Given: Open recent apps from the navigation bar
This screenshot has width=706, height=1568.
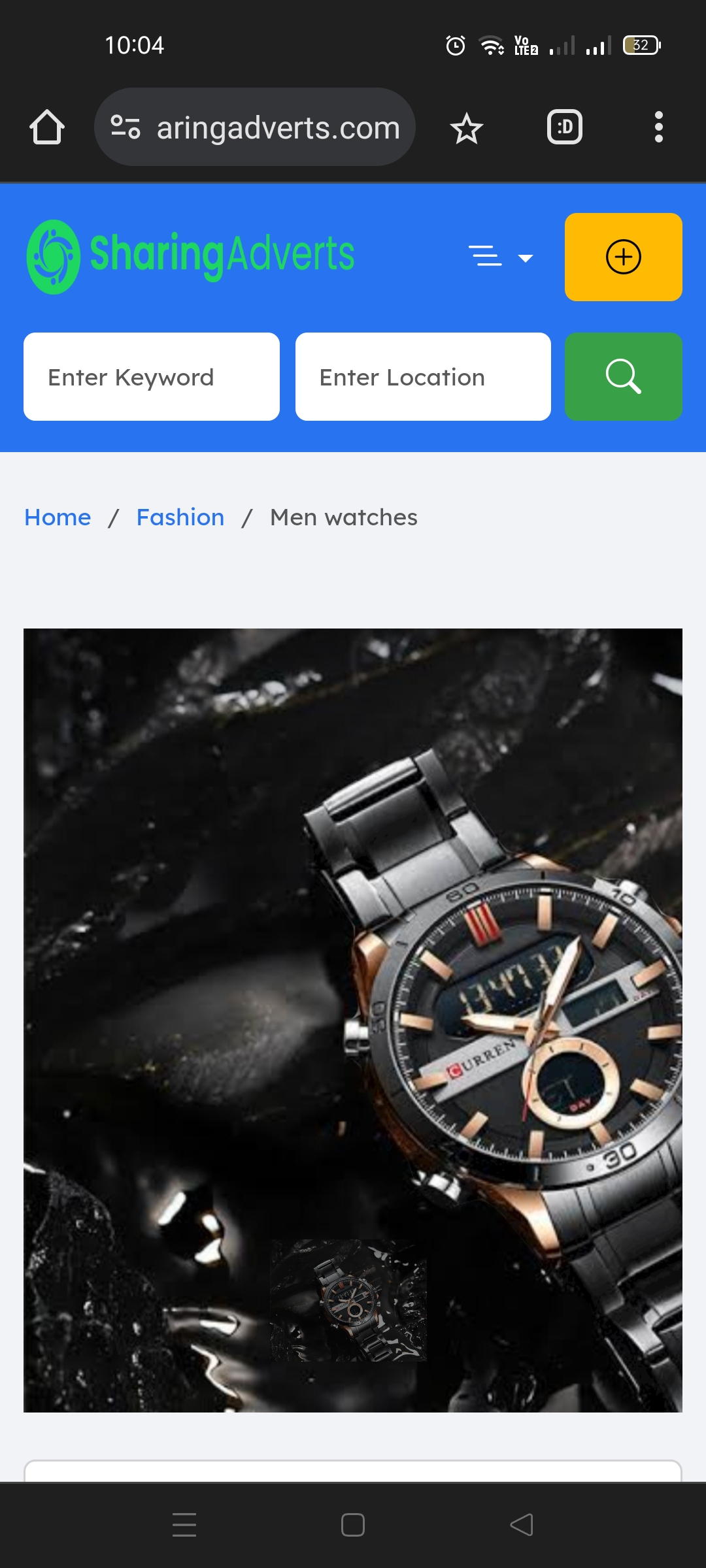Looking at the screenshot, I should 184,1525.
